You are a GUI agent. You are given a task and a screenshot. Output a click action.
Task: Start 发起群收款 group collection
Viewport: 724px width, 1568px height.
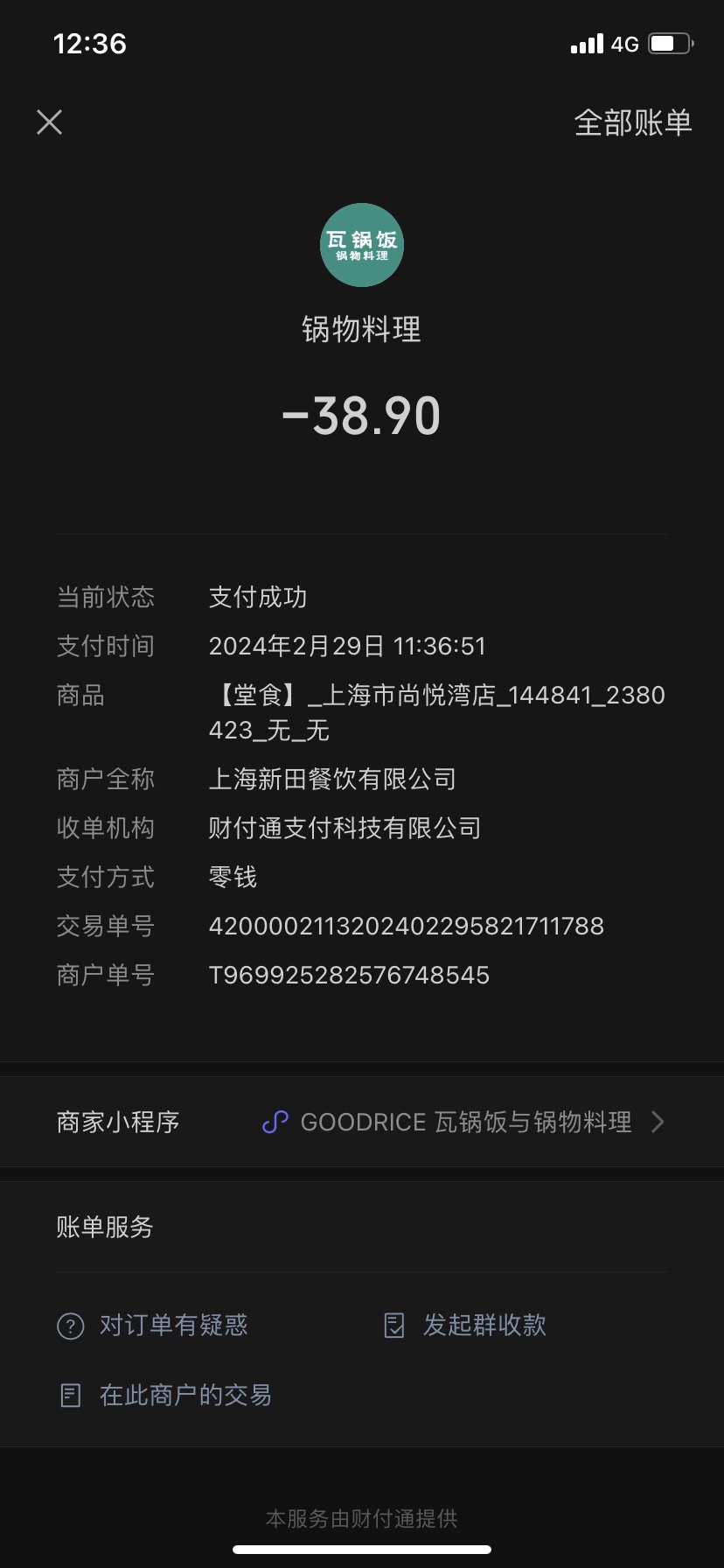point(465,1326)
